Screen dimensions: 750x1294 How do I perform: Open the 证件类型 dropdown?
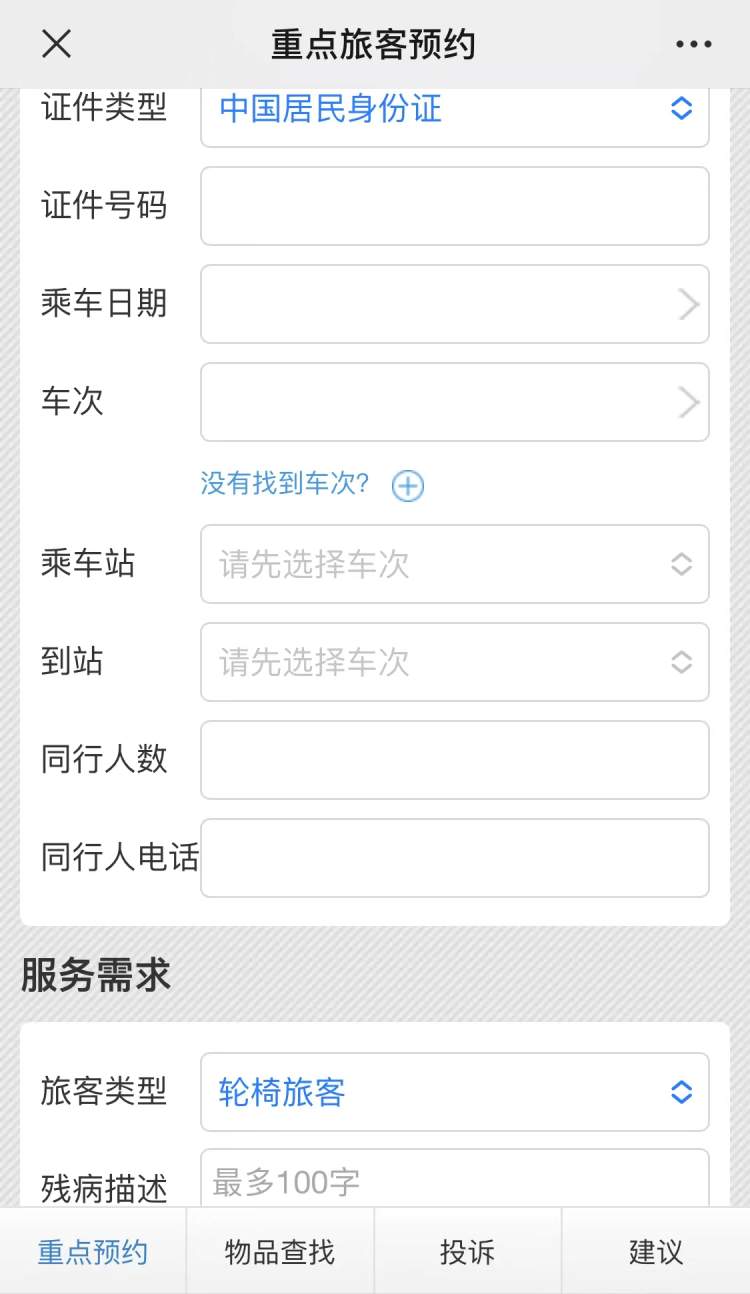(455, 110)
